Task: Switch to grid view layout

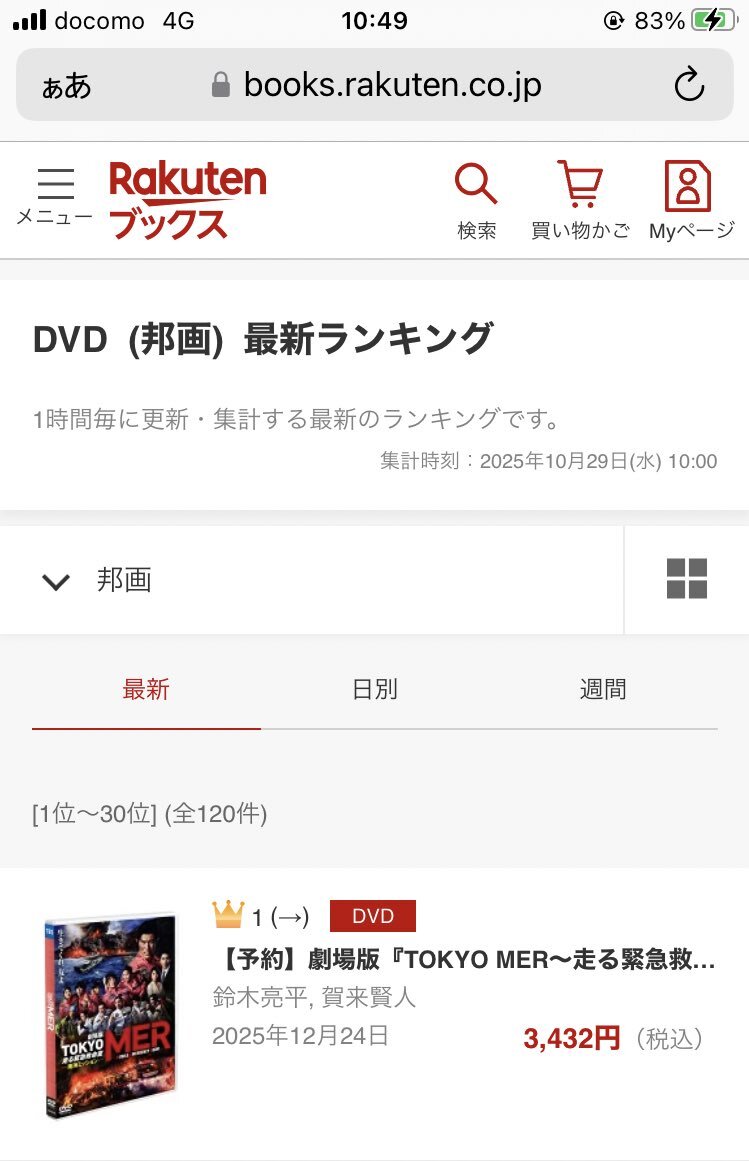Action: pos(686,579)
